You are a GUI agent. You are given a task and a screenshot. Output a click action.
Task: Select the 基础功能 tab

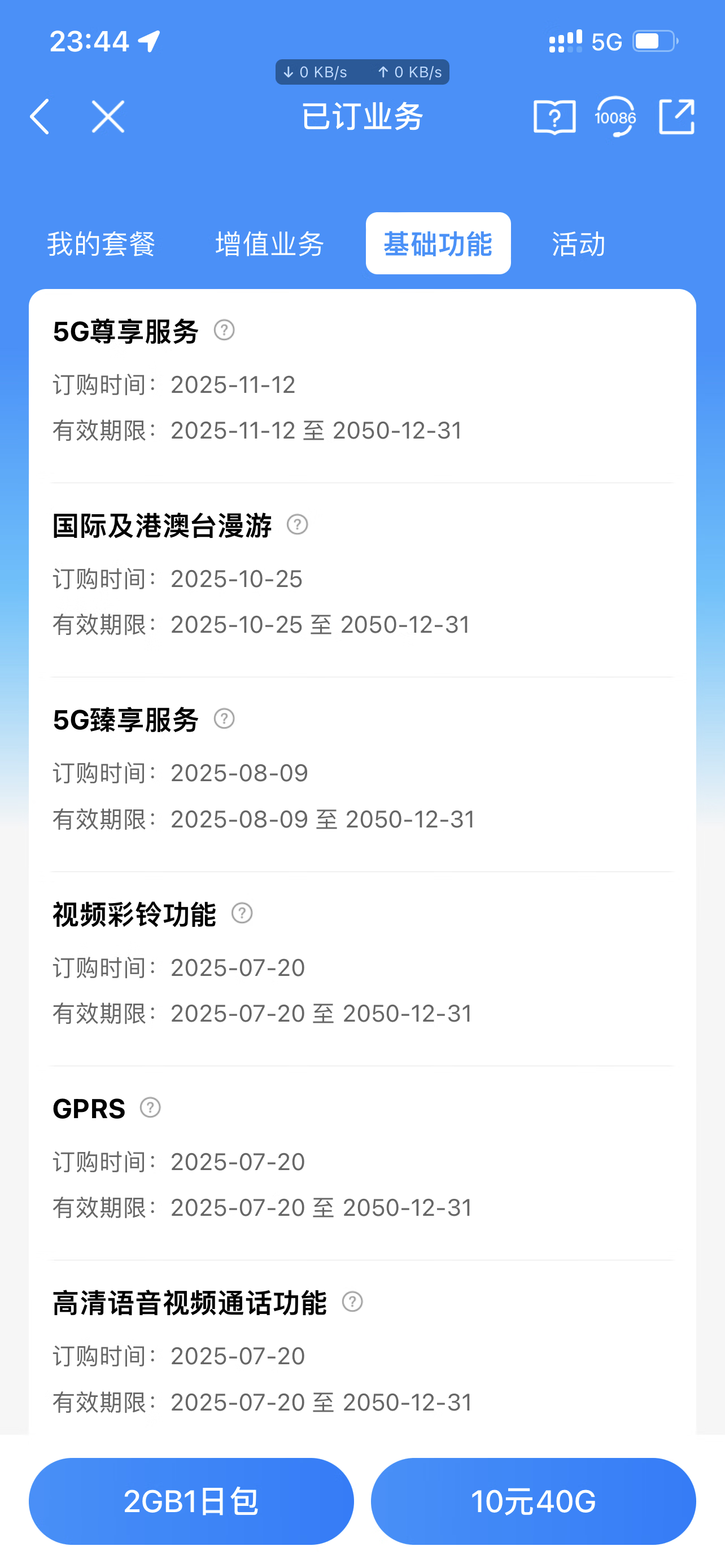[x=438, y=244]
